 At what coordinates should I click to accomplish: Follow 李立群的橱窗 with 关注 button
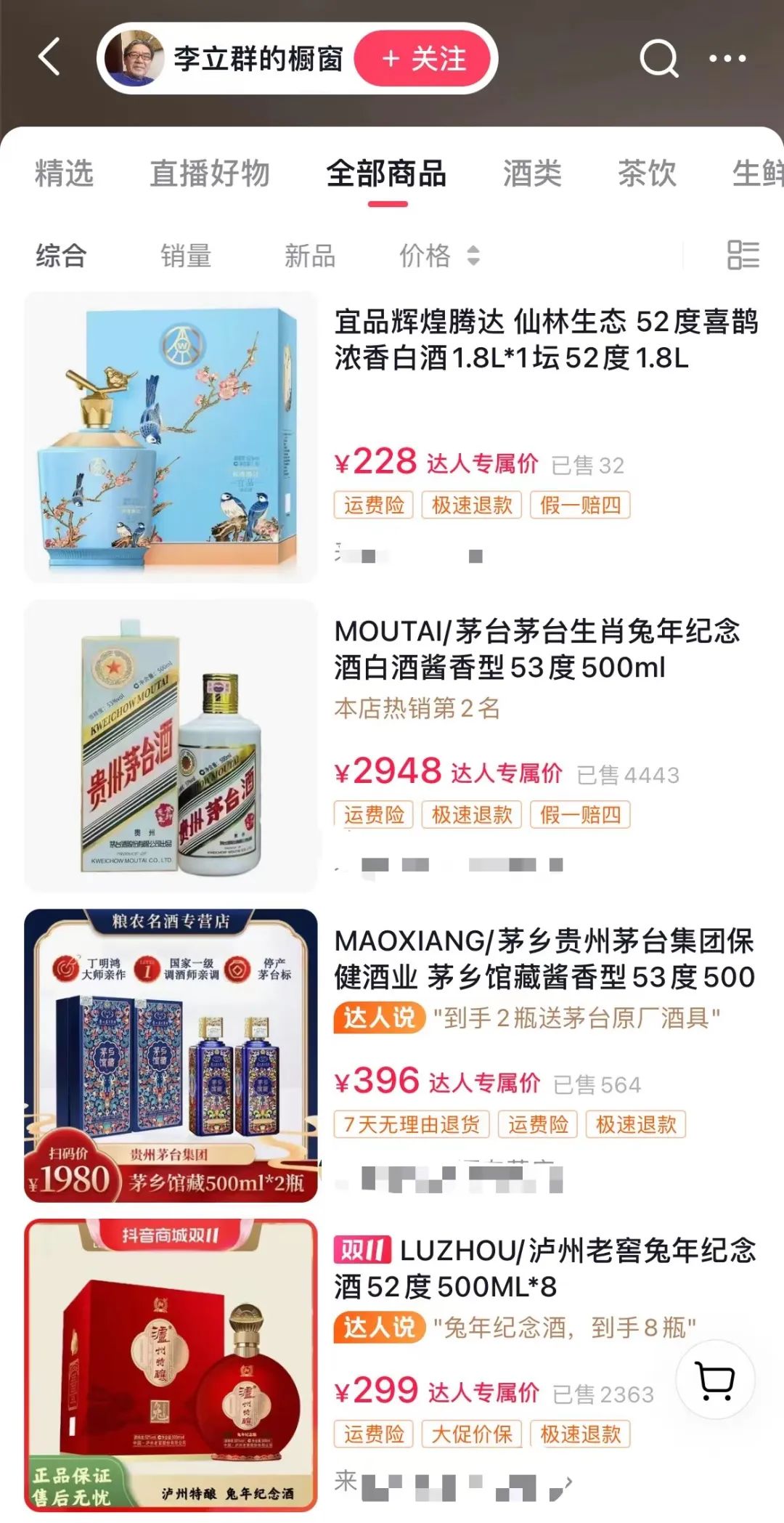(x=422, y=59)
